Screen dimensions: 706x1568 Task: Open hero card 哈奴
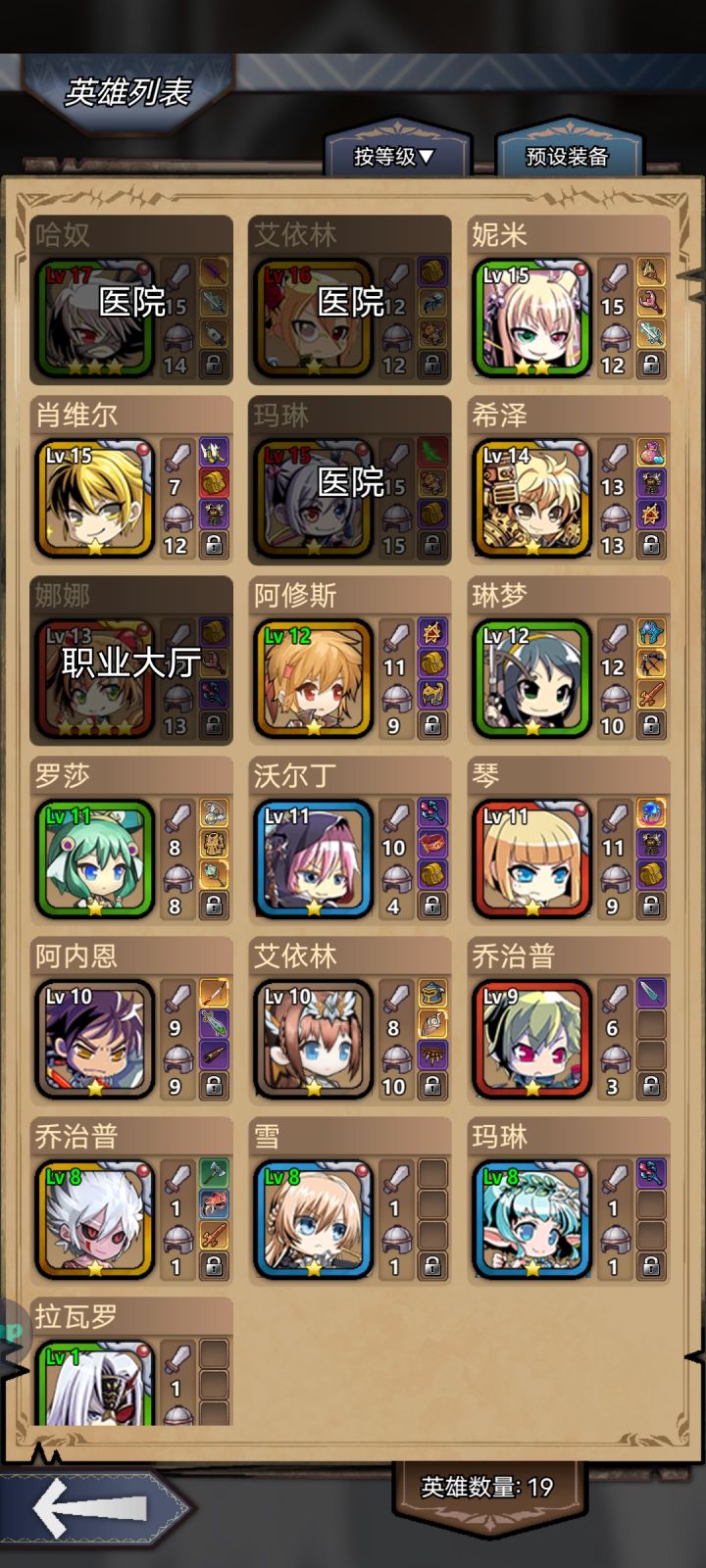131,300
